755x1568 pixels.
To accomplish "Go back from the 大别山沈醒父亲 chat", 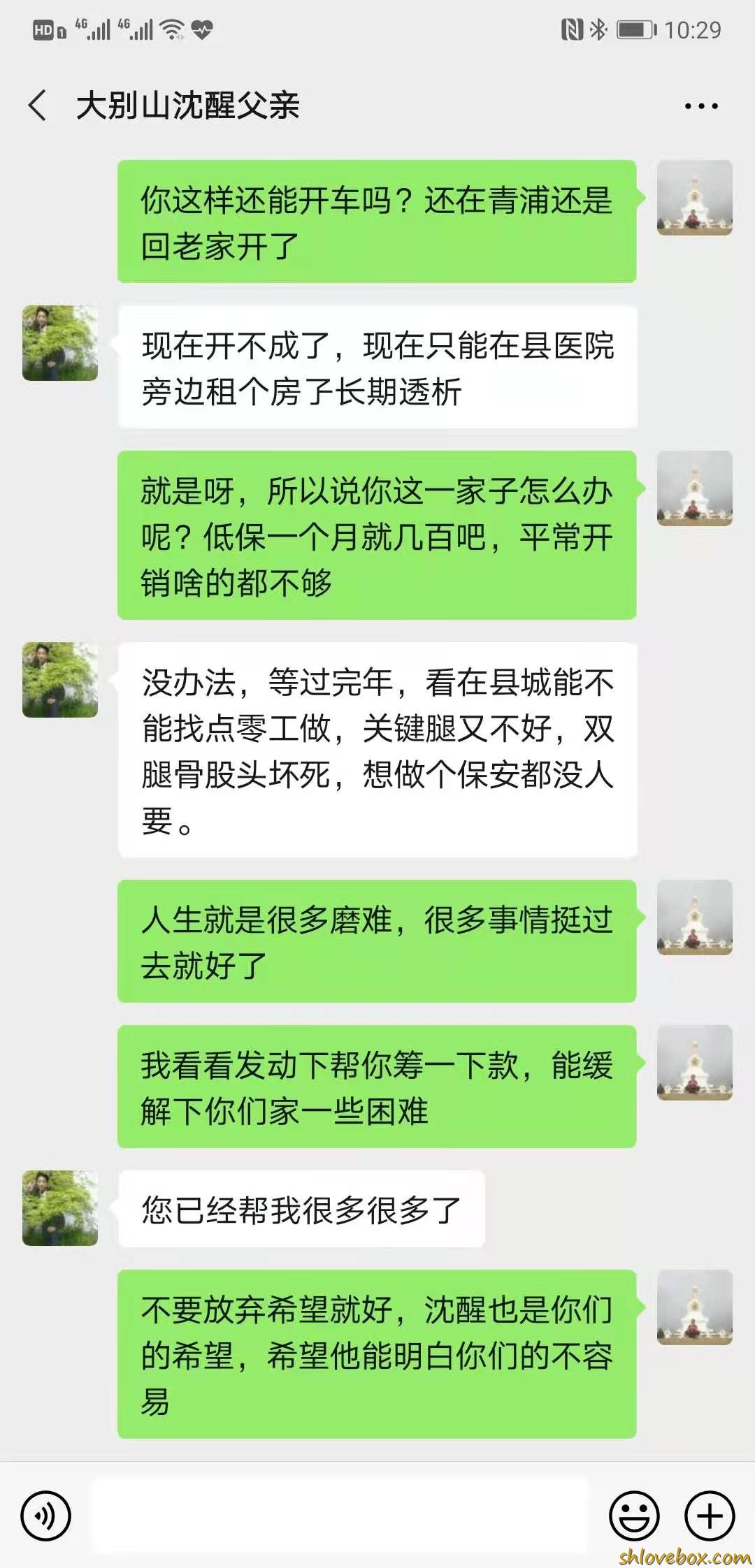I will 38,106.
